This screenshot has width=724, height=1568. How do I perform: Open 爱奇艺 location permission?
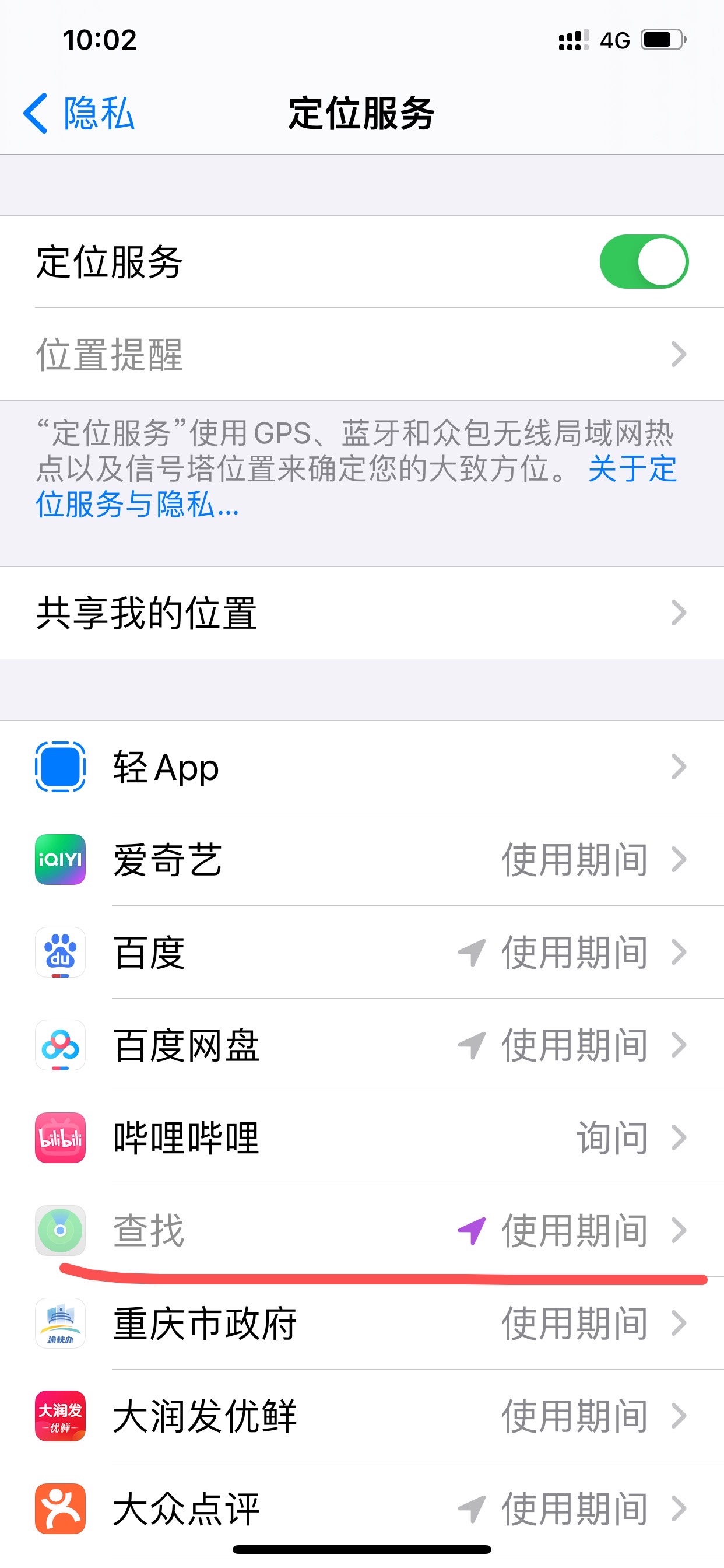click(361, 859)
